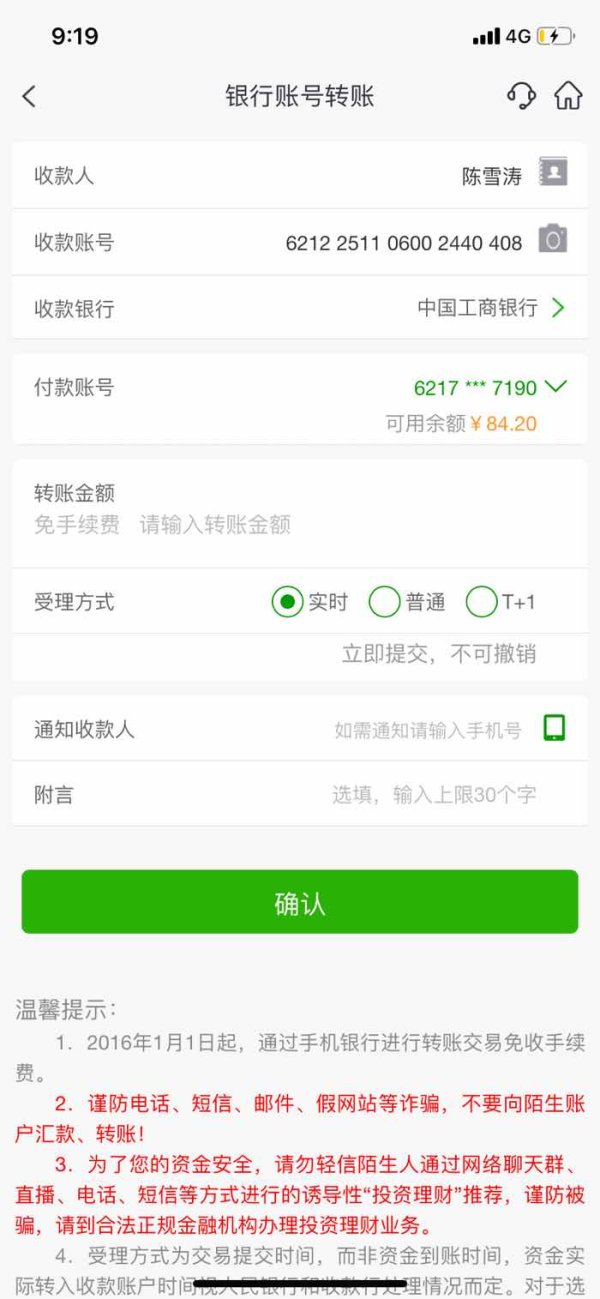Return to home via the house icon
Screen dimensions: 600x1299
[568, 96]
